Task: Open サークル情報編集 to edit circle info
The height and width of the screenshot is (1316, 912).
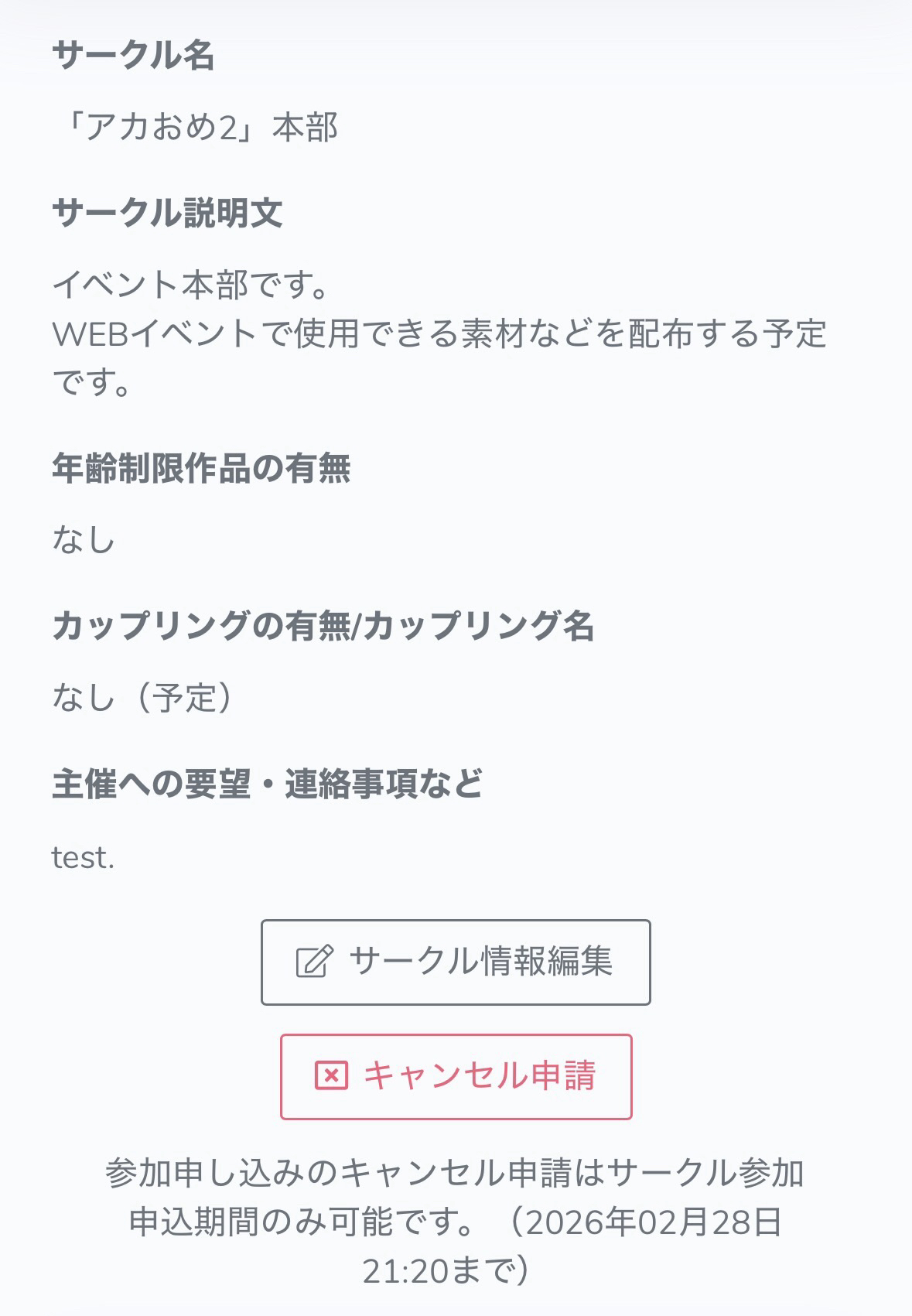Action: (456, 962)
